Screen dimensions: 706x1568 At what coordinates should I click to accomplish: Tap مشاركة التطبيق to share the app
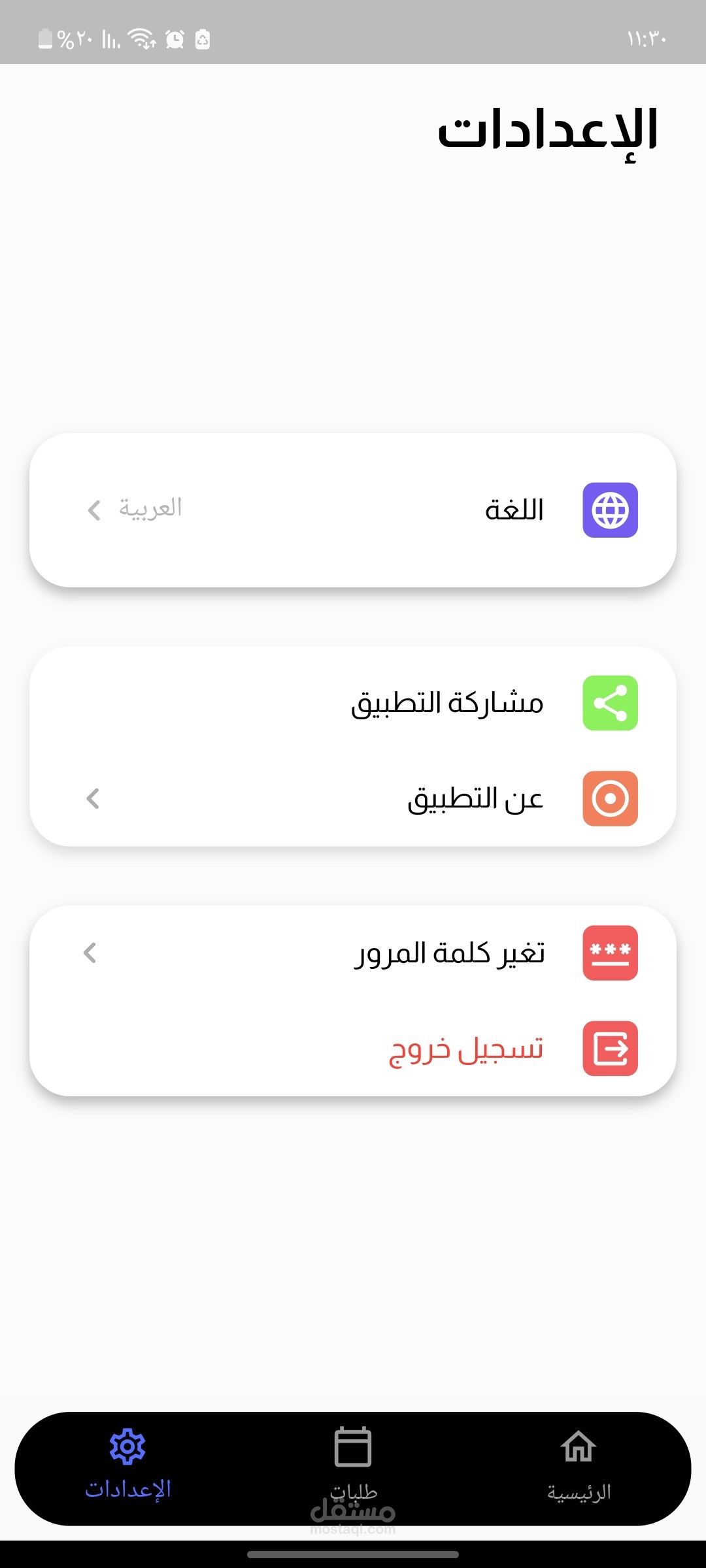click(353, 703)
